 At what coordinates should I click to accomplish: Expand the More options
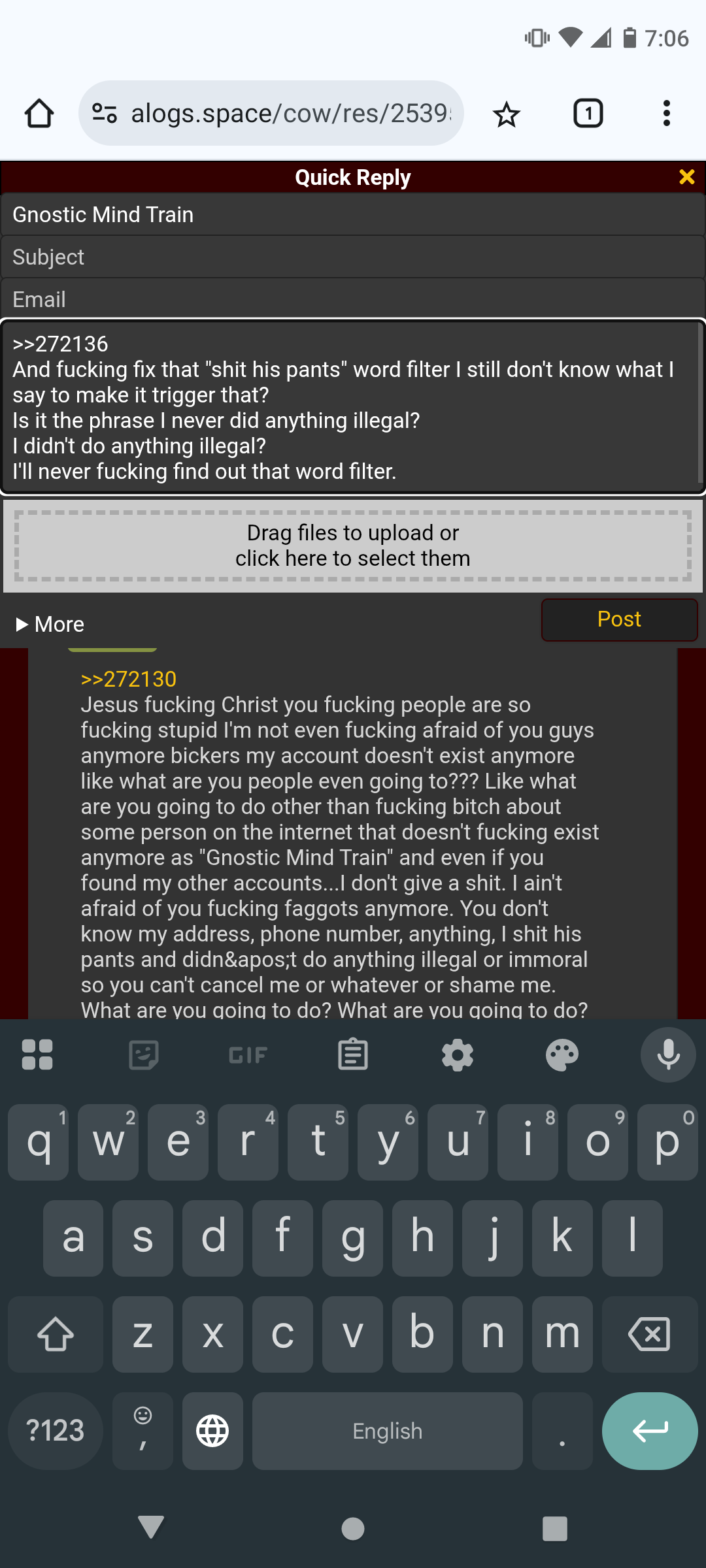50,625
